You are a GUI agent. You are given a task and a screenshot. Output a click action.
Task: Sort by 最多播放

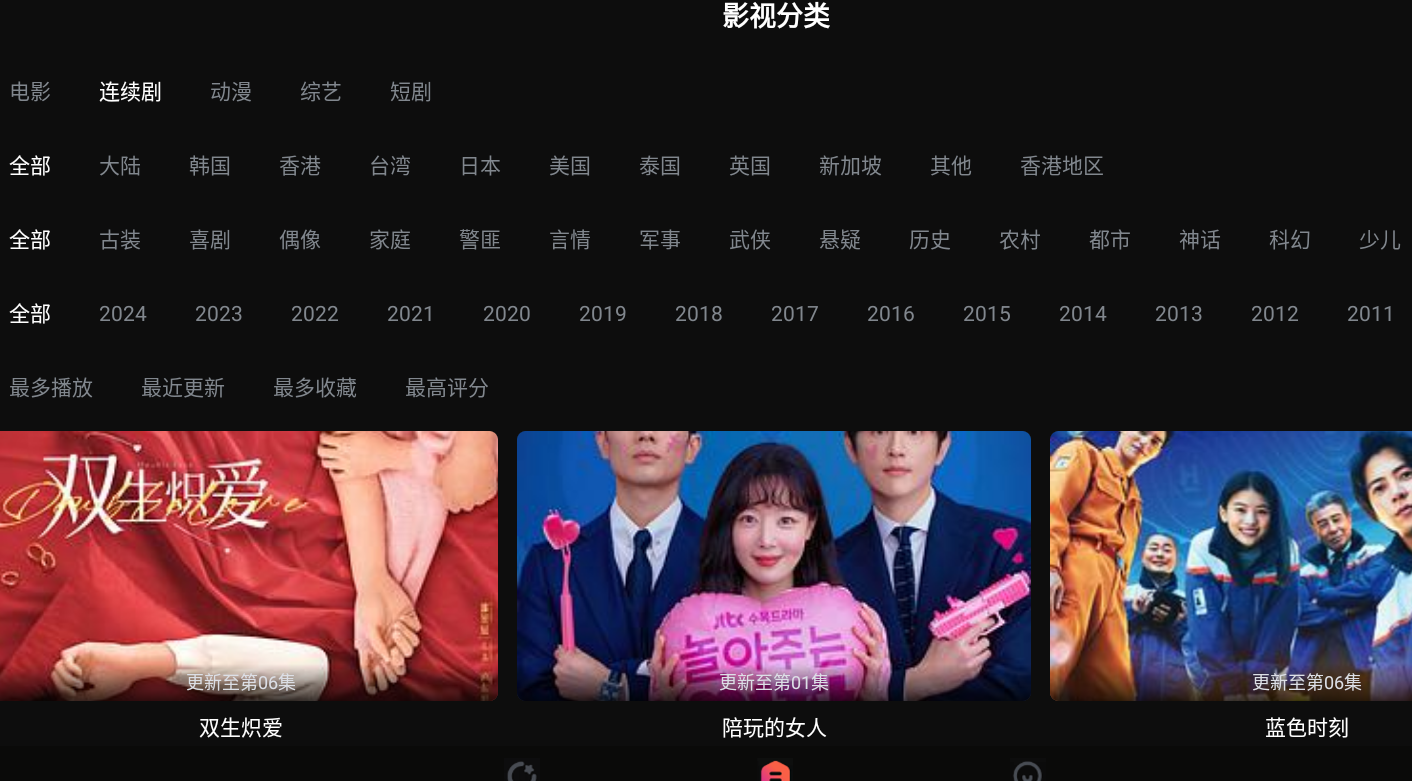(x=51, y=388)
